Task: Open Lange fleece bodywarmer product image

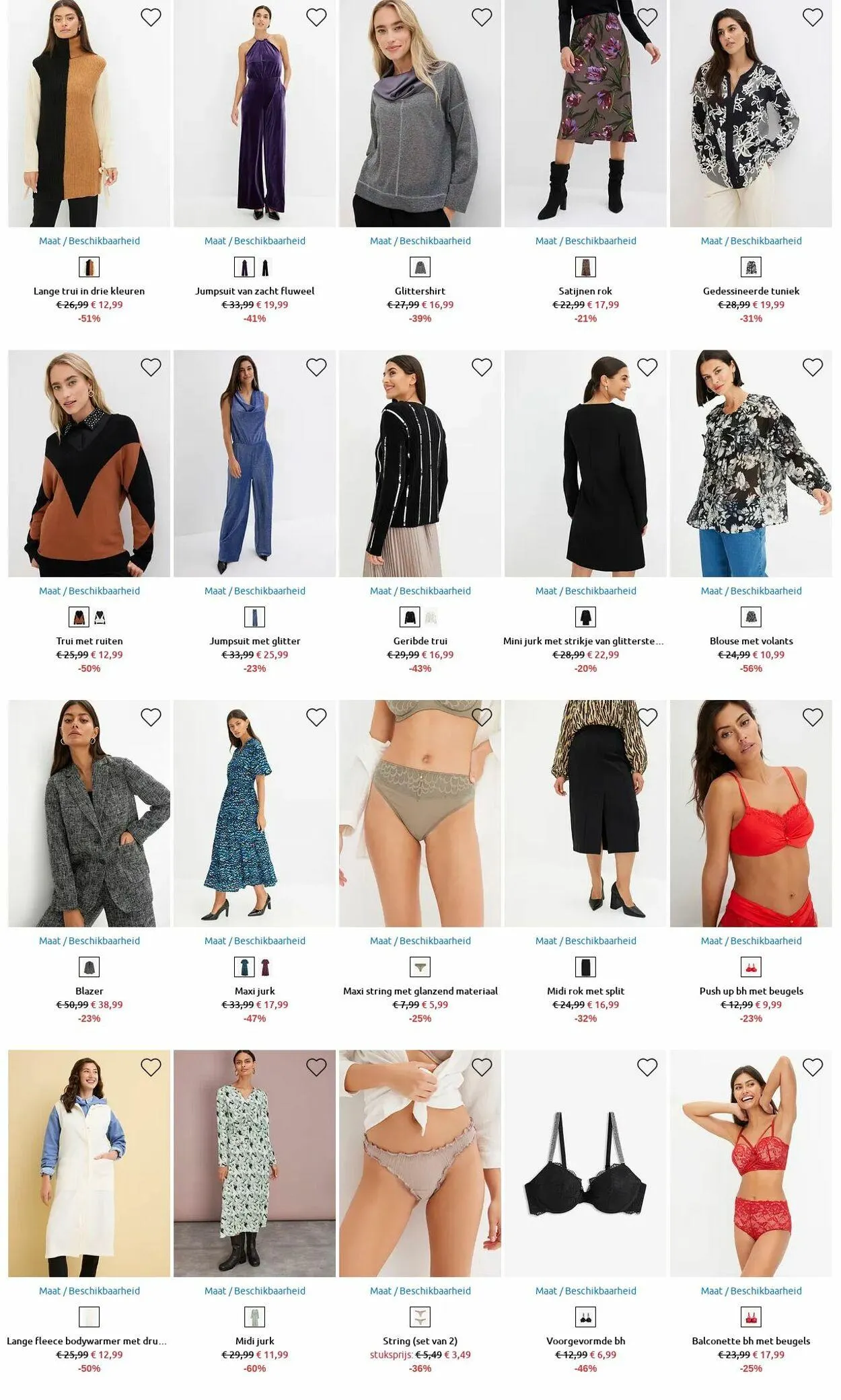Action: pos(89,1163)
